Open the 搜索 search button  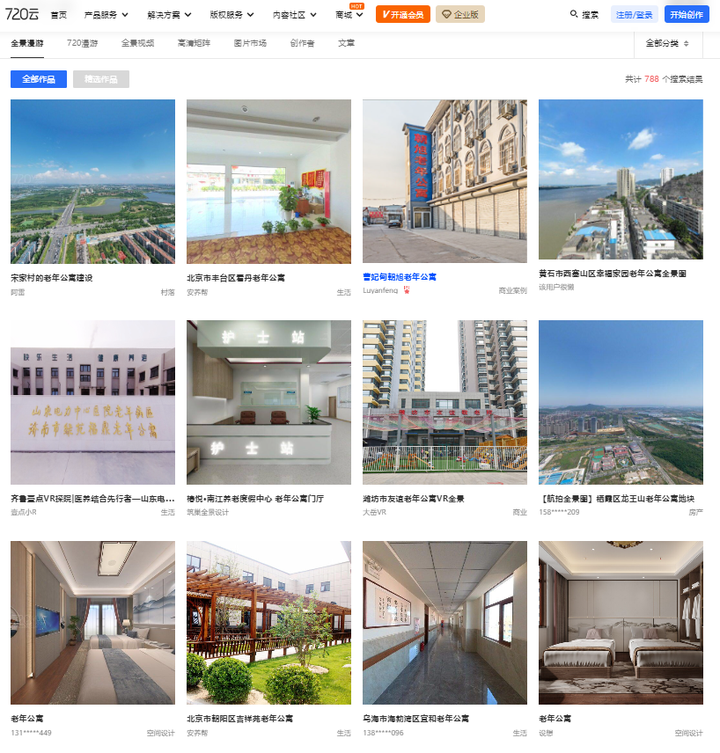click(584, 15)
